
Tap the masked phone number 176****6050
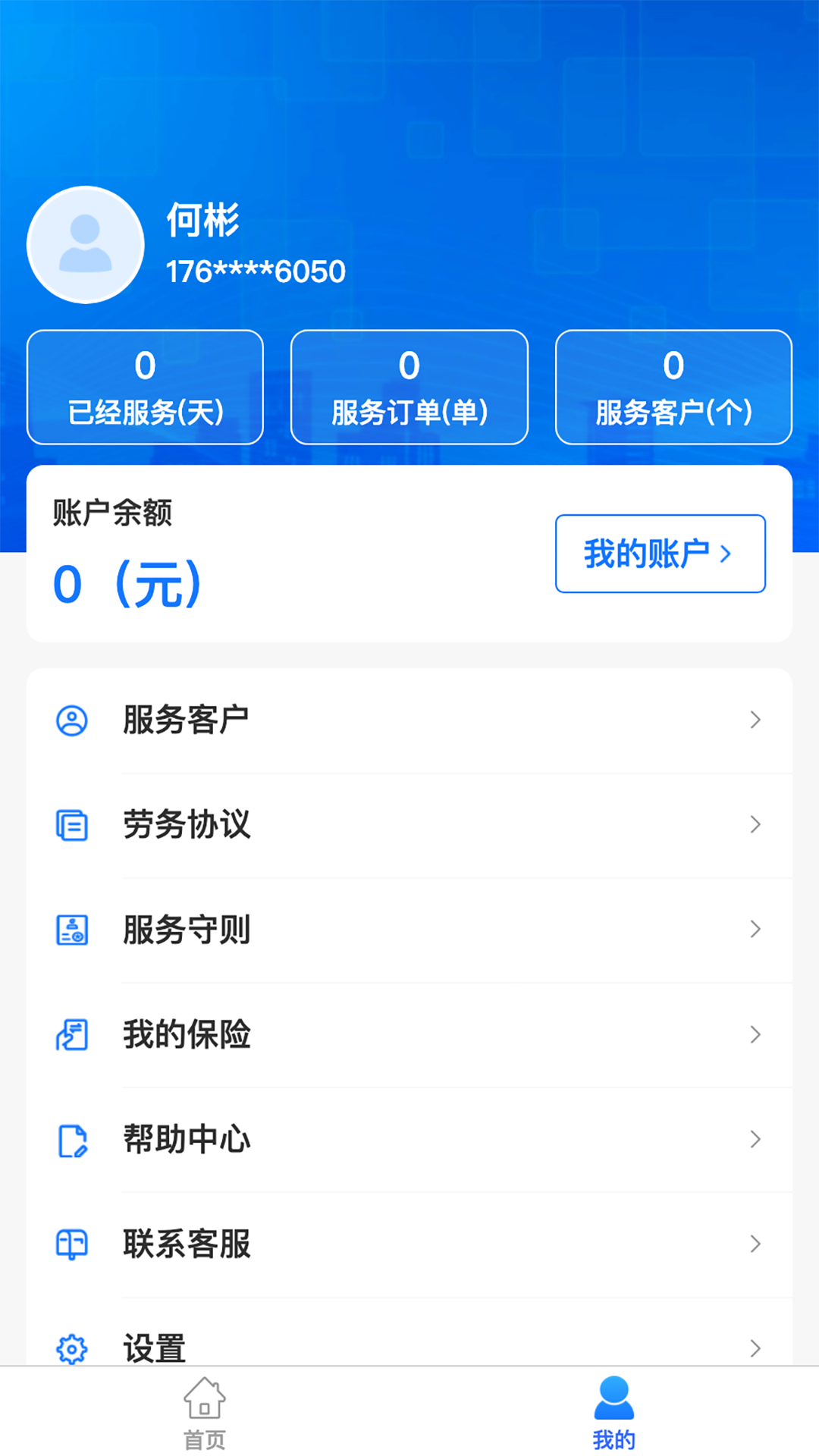pyautogui.click(x=256, y=270)
